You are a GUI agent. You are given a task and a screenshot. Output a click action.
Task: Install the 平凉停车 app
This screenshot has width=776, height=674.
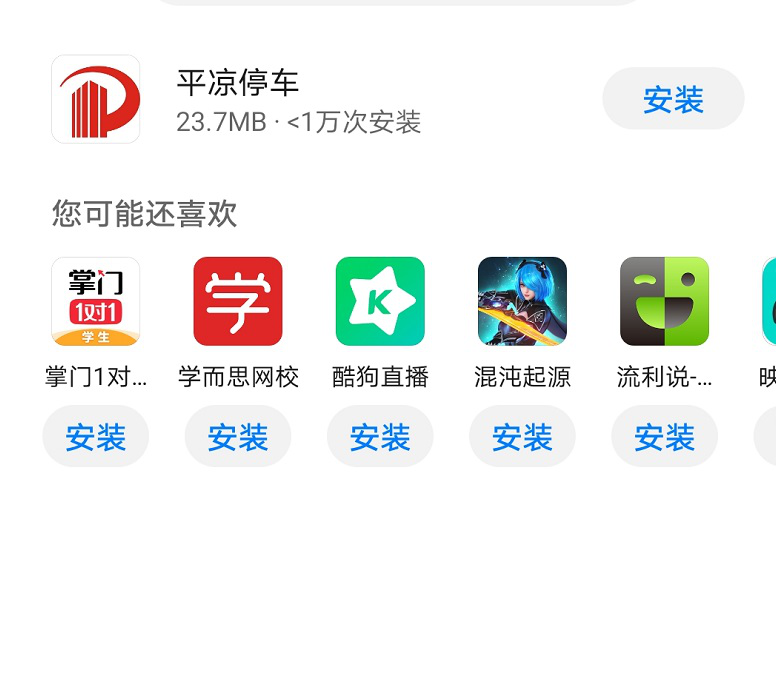coord(673,99)
